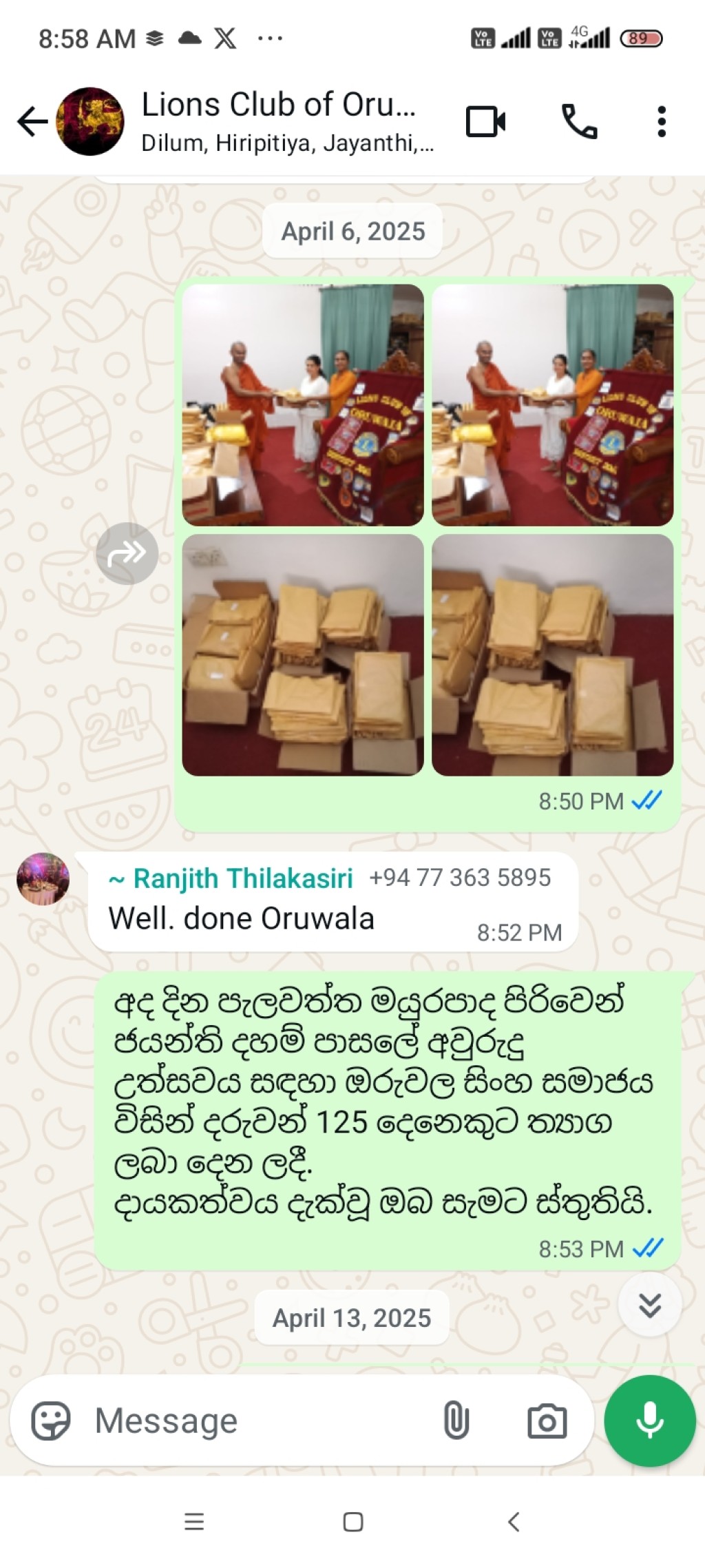Go to the system home screen
705x1568 pixels.
[x=352, y=1522]
